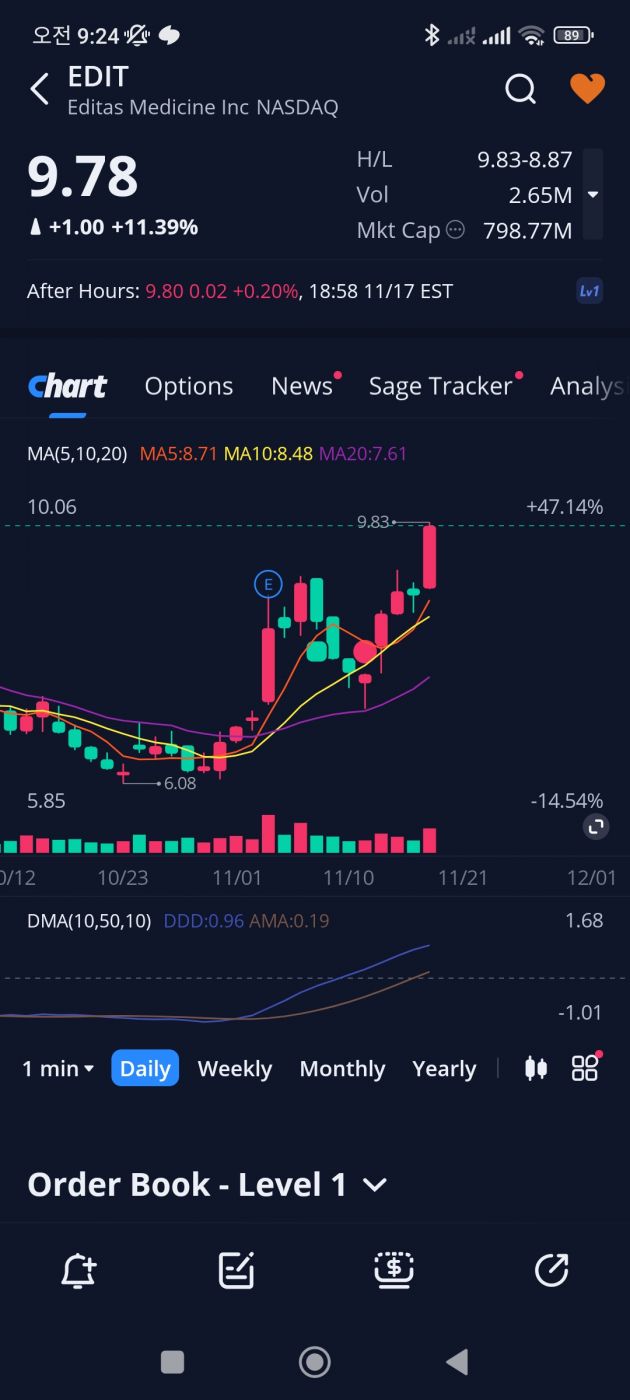This screenshot has height=1400, width=630.
Task: Open the chart indicators grid settings
Action: coord(585,1068)
